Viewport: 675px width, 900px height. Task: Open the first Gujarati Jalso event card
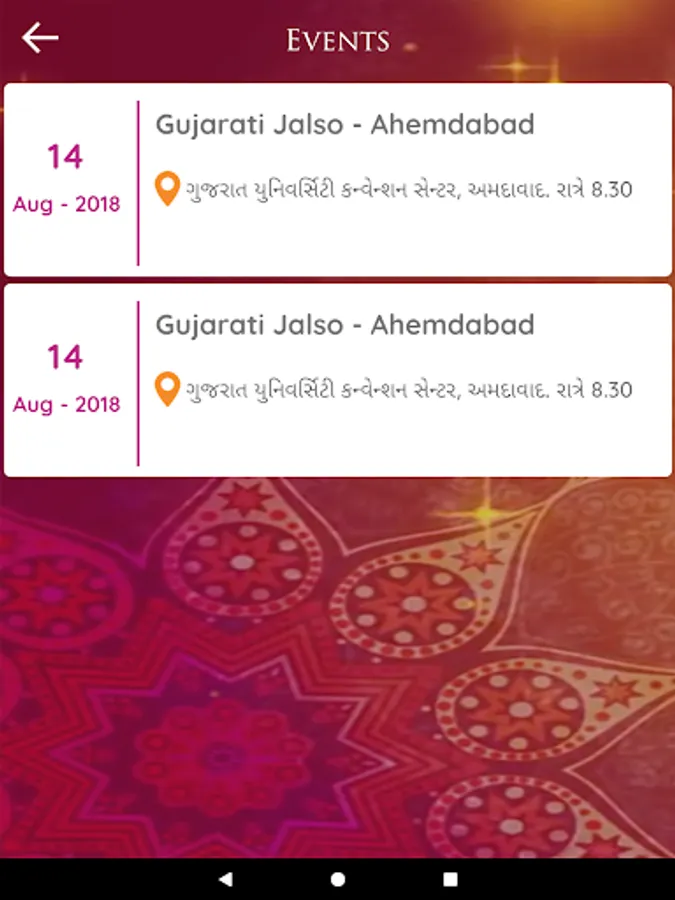[x=337, y=180]
